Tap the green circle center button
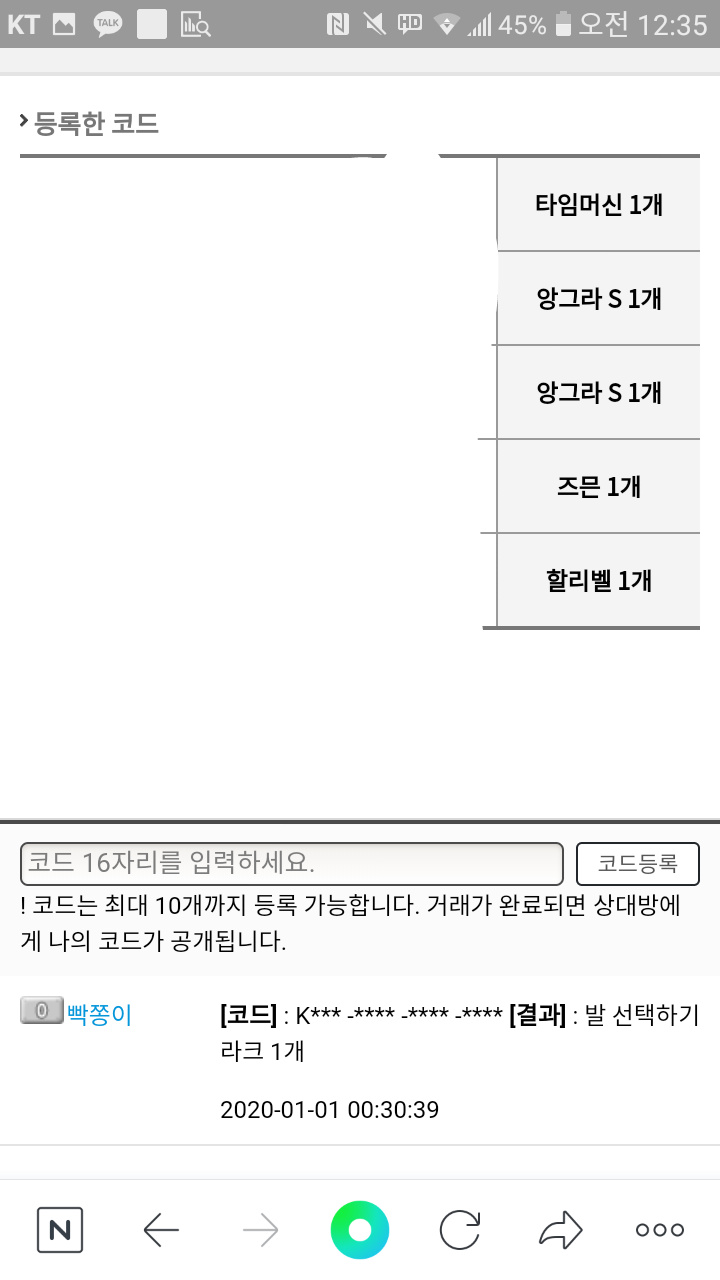Image resolution: width=720 pixels, height=1280 pixels. pyautogui.click(x=360, y=1230)
